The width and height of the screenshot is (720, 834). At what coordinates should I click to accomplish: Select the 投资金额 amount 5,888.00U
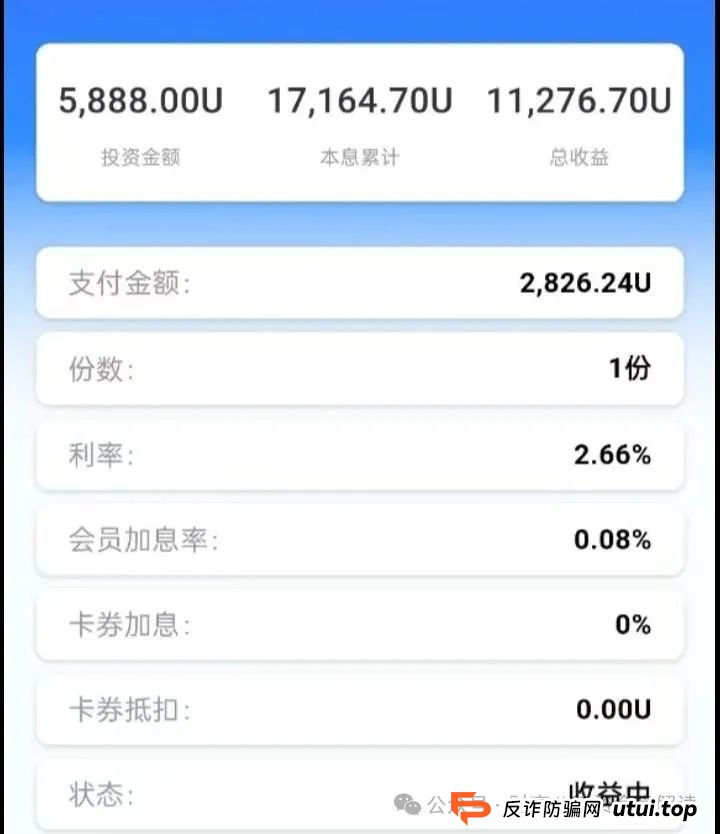[x=139, y=100]
